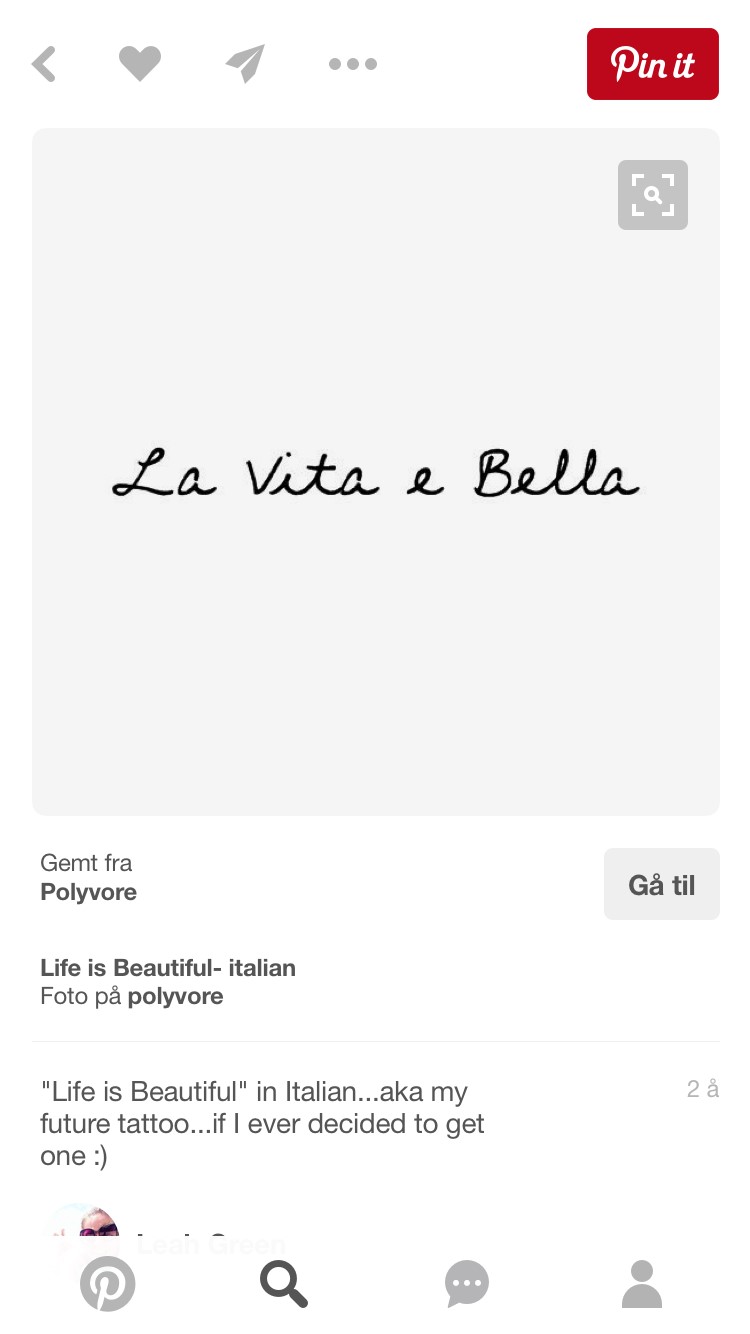Screen dimensions: 750x1334
Task: Tap the Gå til button
Action: (661, 884)
